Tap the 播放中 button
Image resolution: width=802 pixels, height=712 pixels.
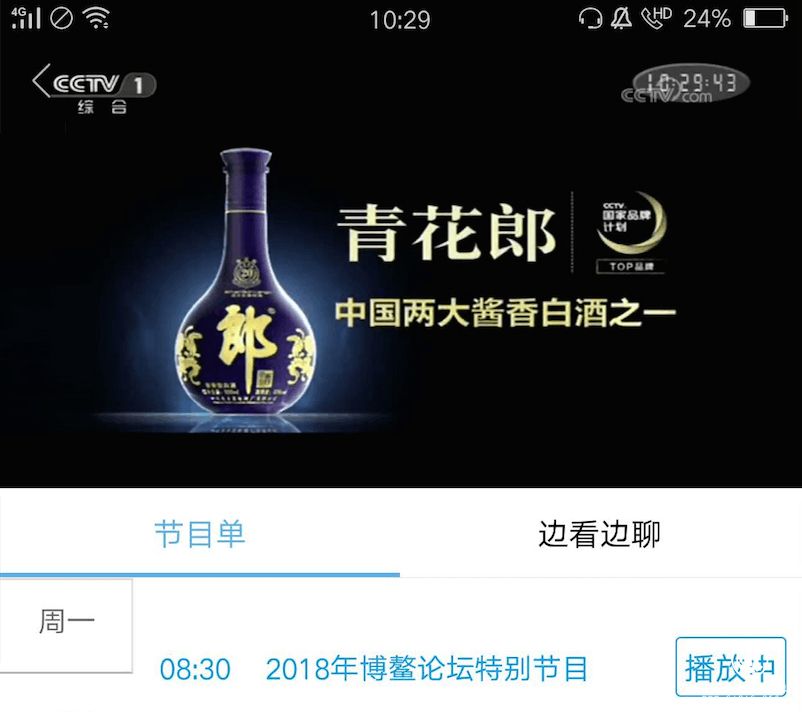(x=730, y=667)
